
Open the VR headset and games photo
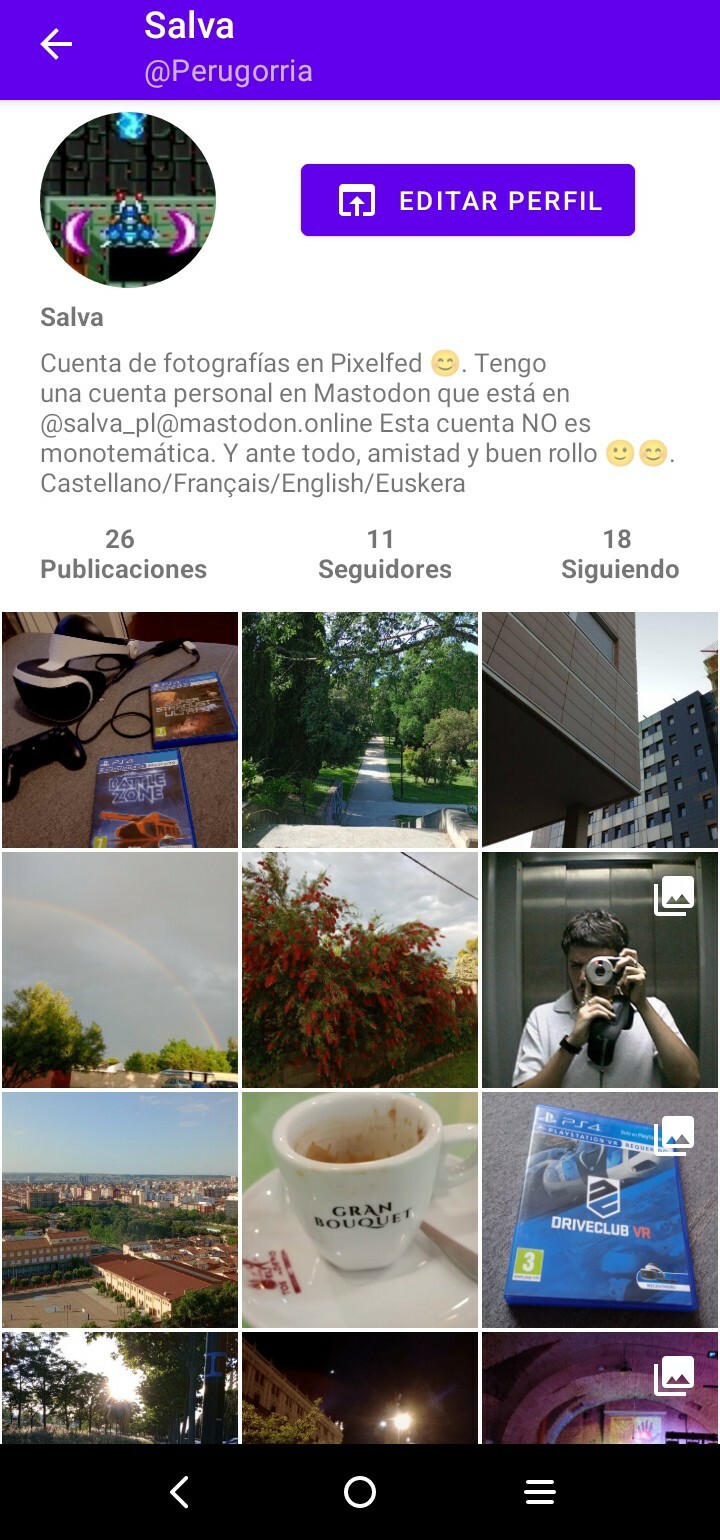tap(120, 730)
